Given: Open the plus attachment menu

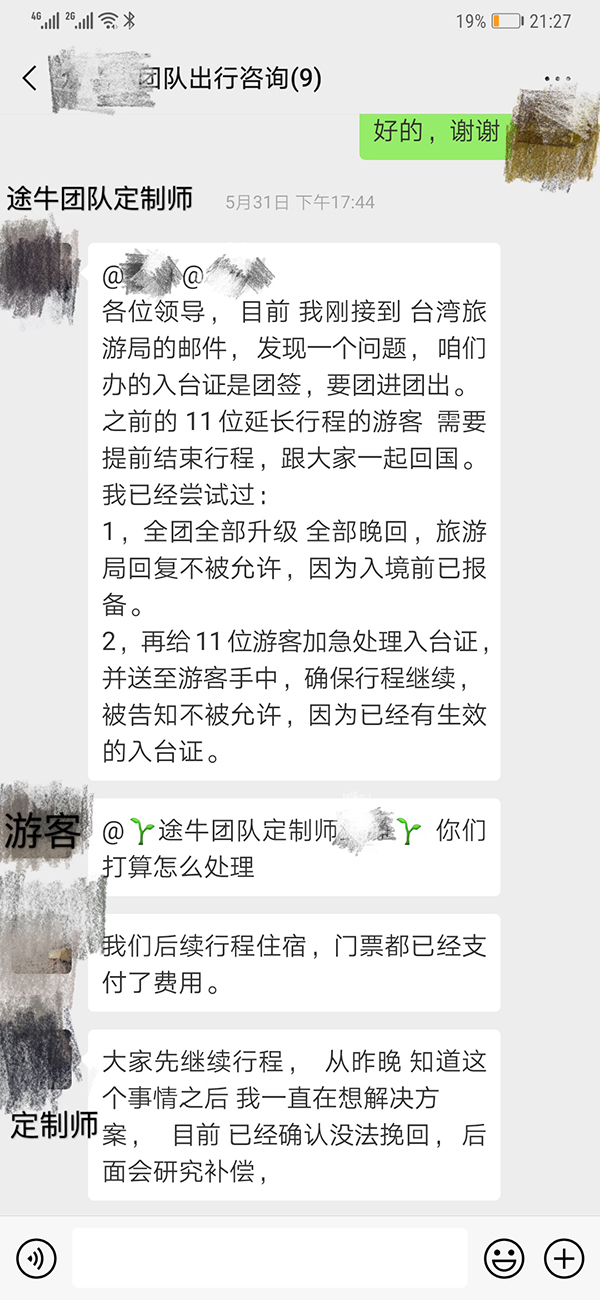Looking at the screenshot, I should click(563, 1257).
